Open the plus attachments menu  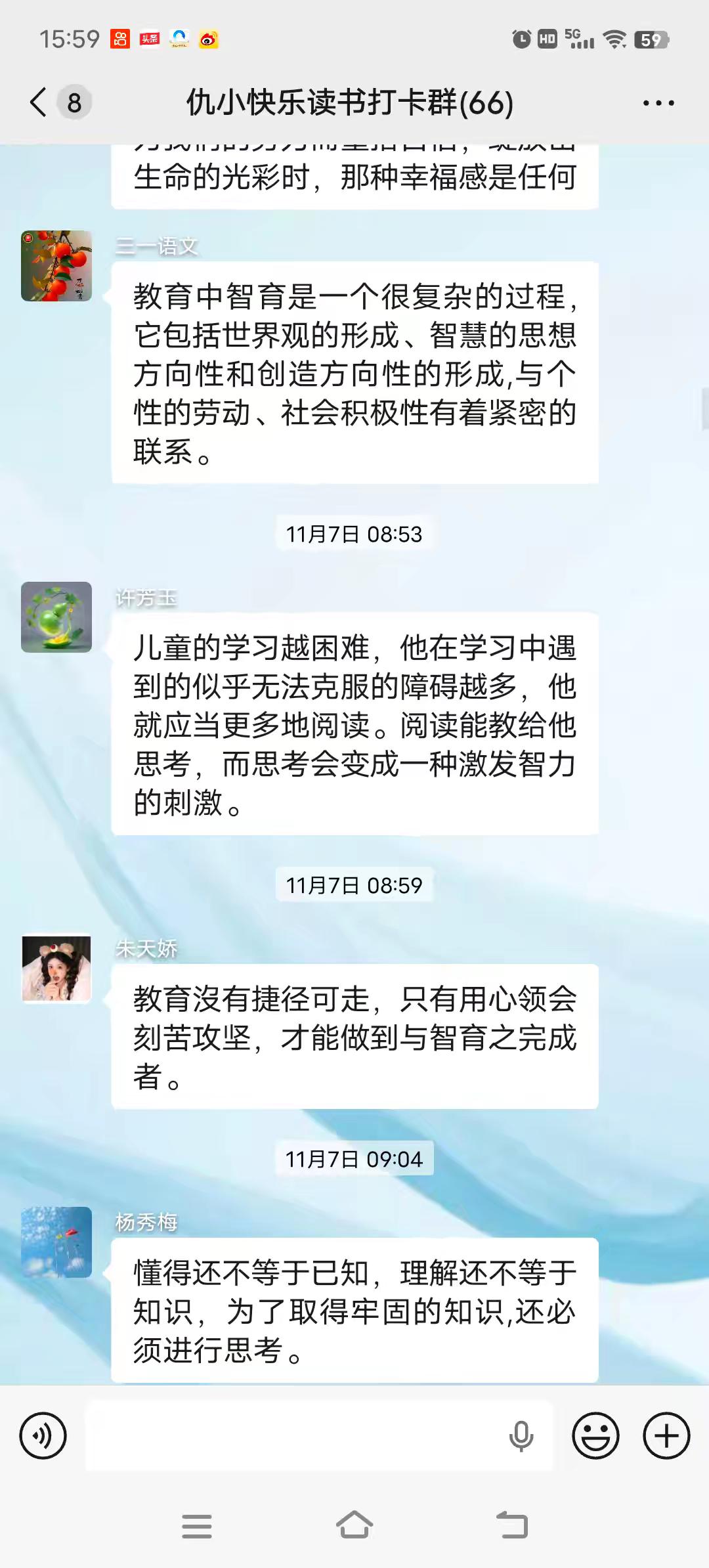coord(666,1436)
